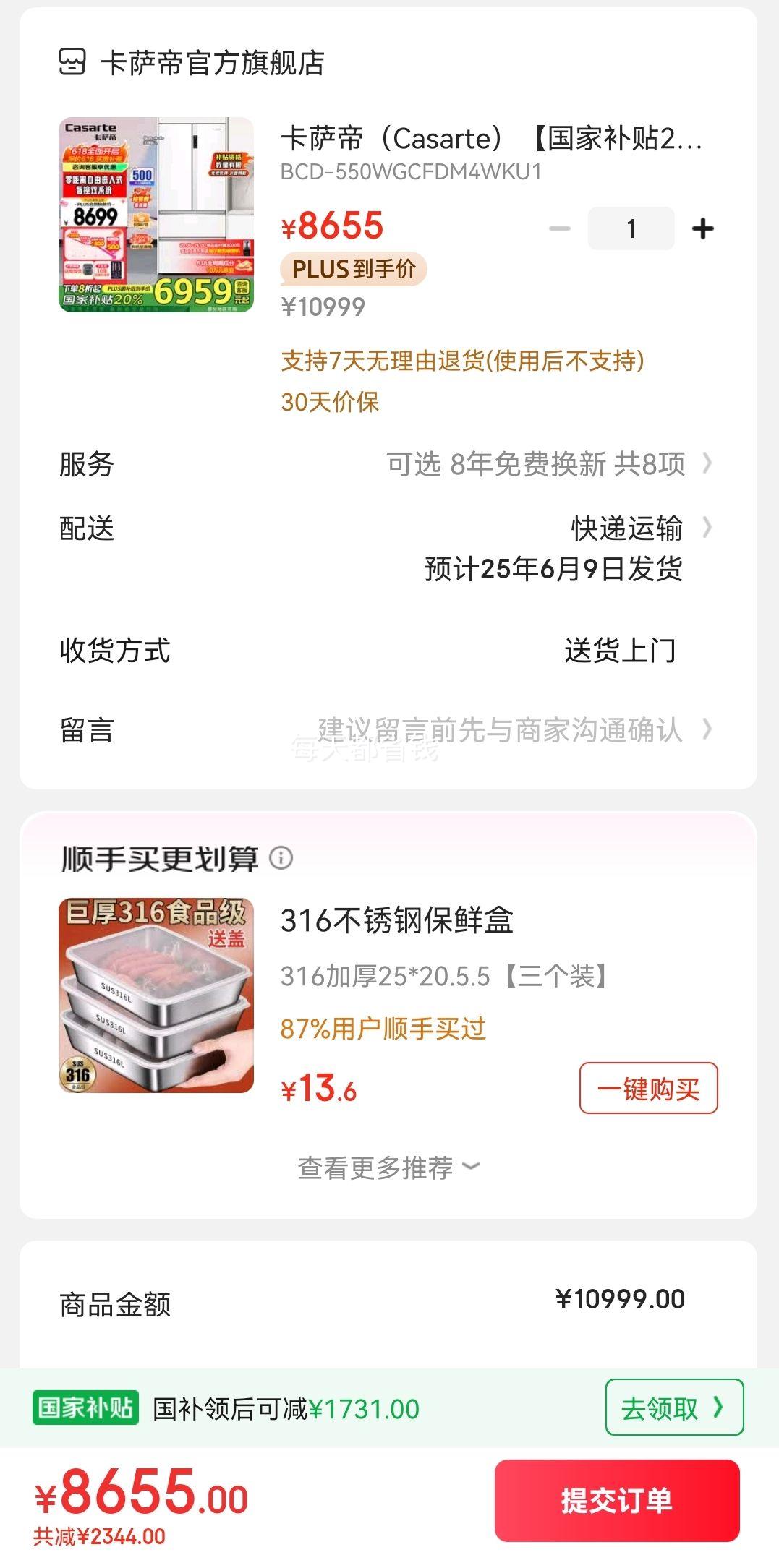Tap 一键购买 for the stainless steel box
This screenshot has width=779, height=1568.
[648, 1088]
